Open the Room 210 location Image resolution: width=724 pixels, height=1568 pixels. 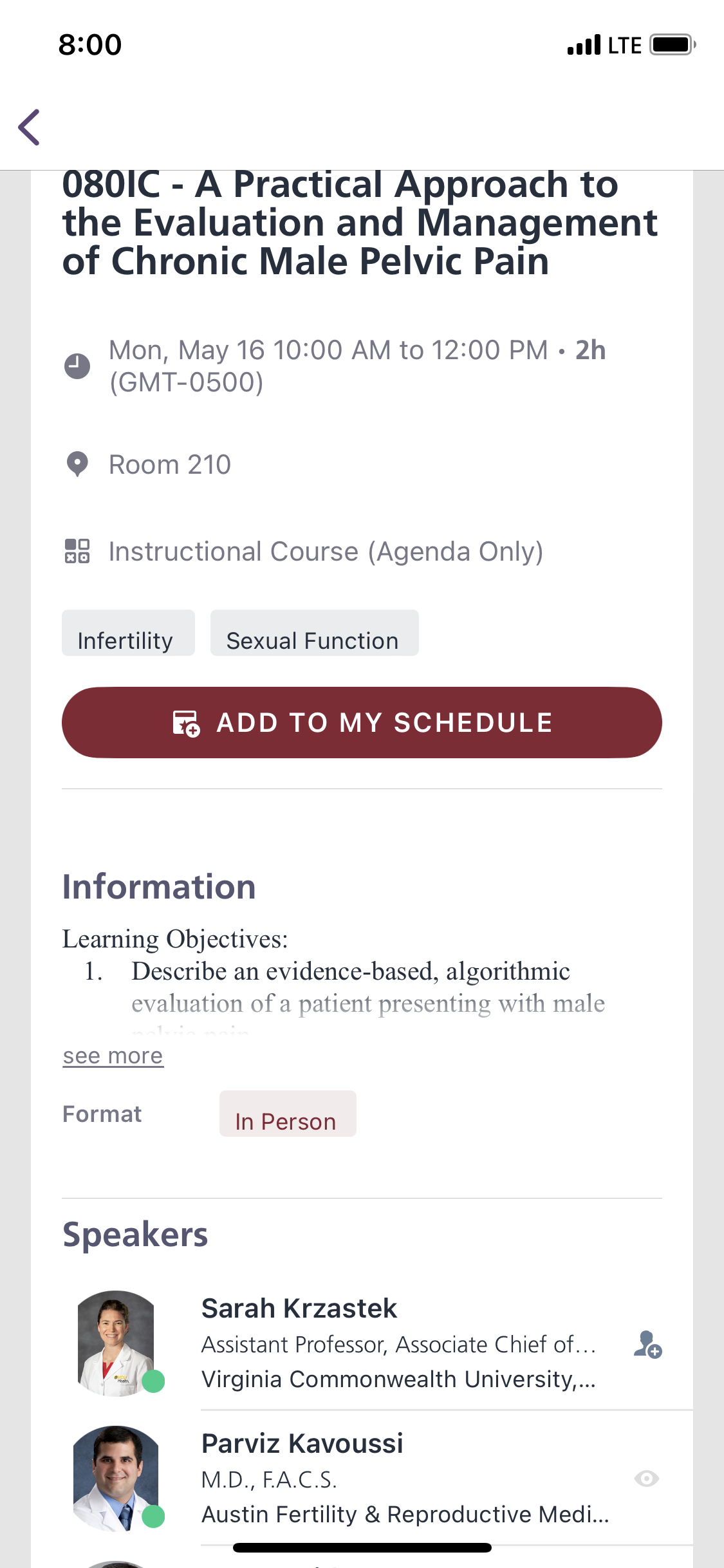[x=170, y=465]
